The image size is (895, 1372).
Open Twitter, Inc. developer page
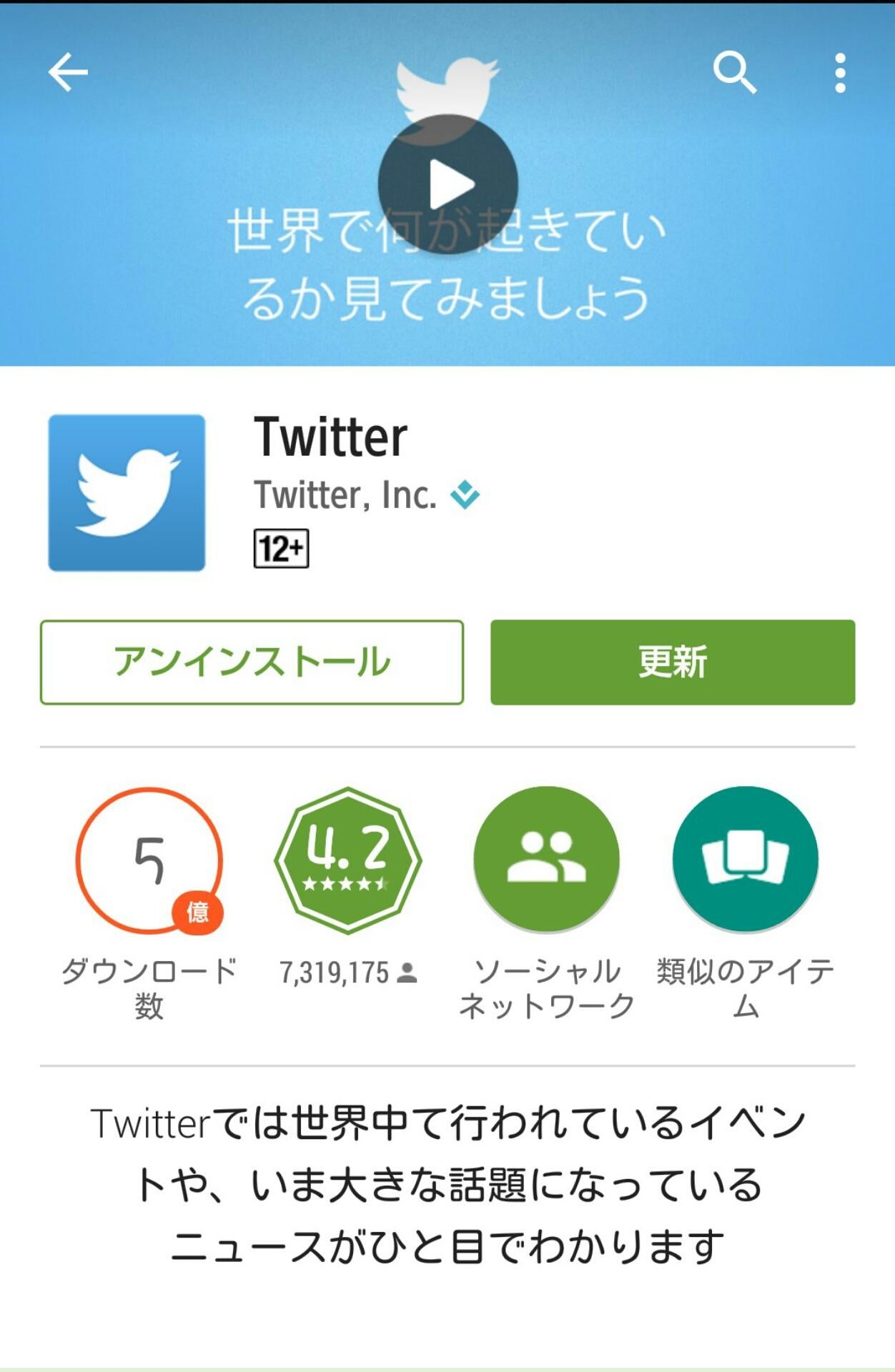[345, 495]
